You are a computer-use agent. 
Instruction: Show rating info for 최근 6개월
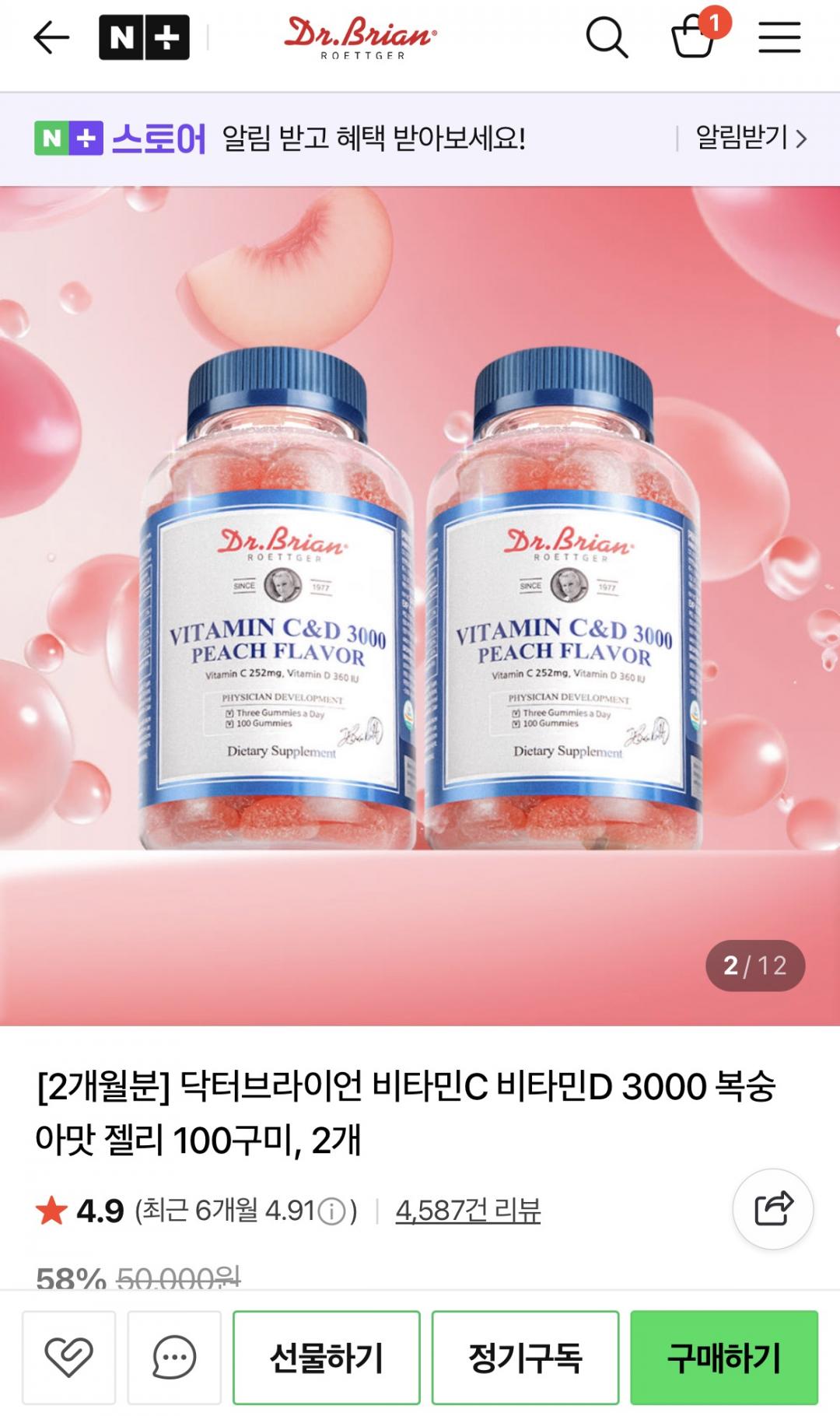(x=332, y=1211)
